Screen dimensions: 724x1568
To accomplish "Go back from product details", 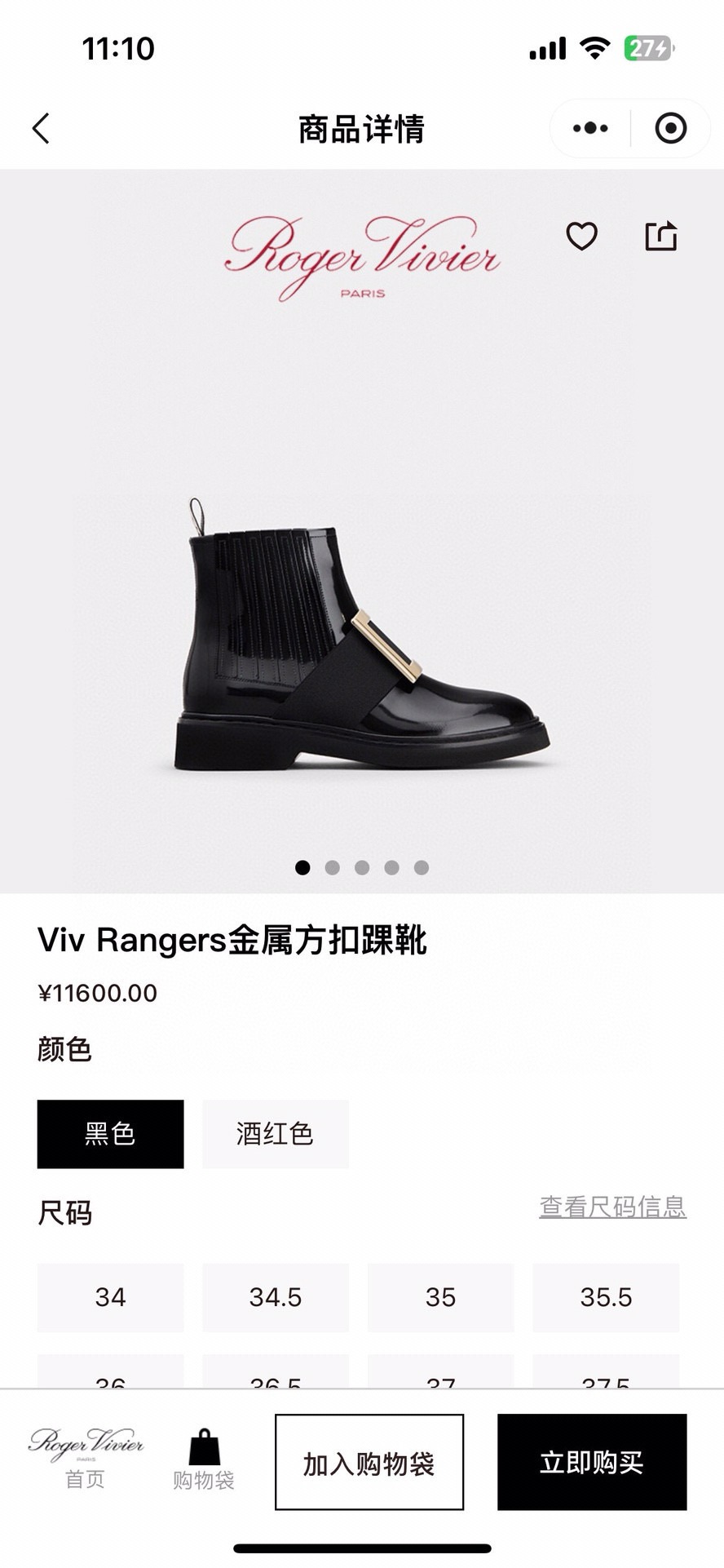I will coord(41,129).
